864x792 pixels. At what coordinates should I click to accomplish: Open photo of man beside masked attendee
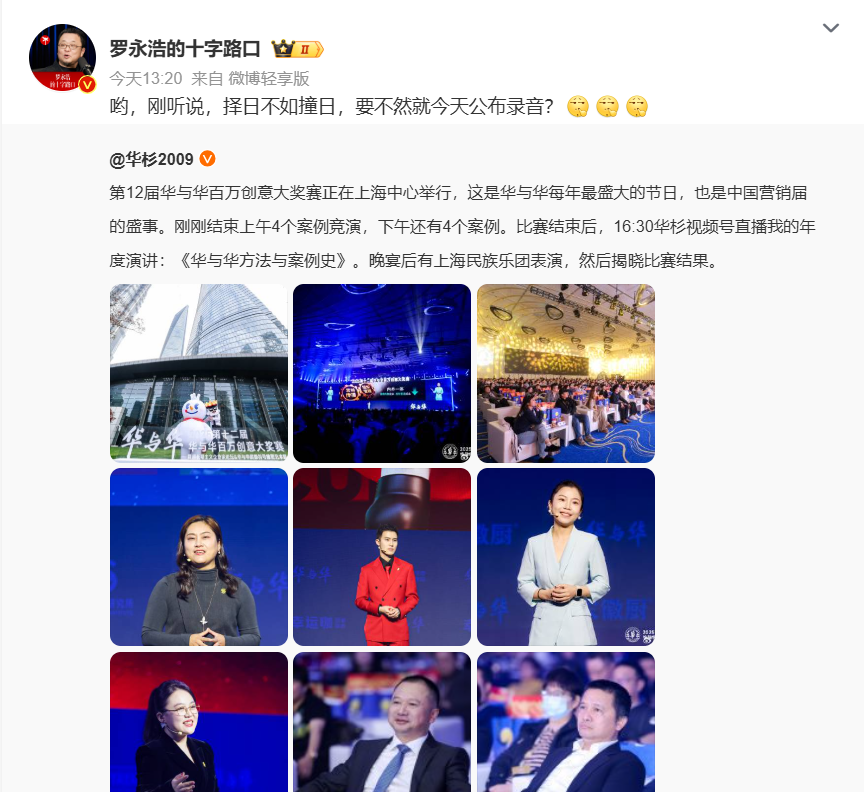[x=565, y=722]
